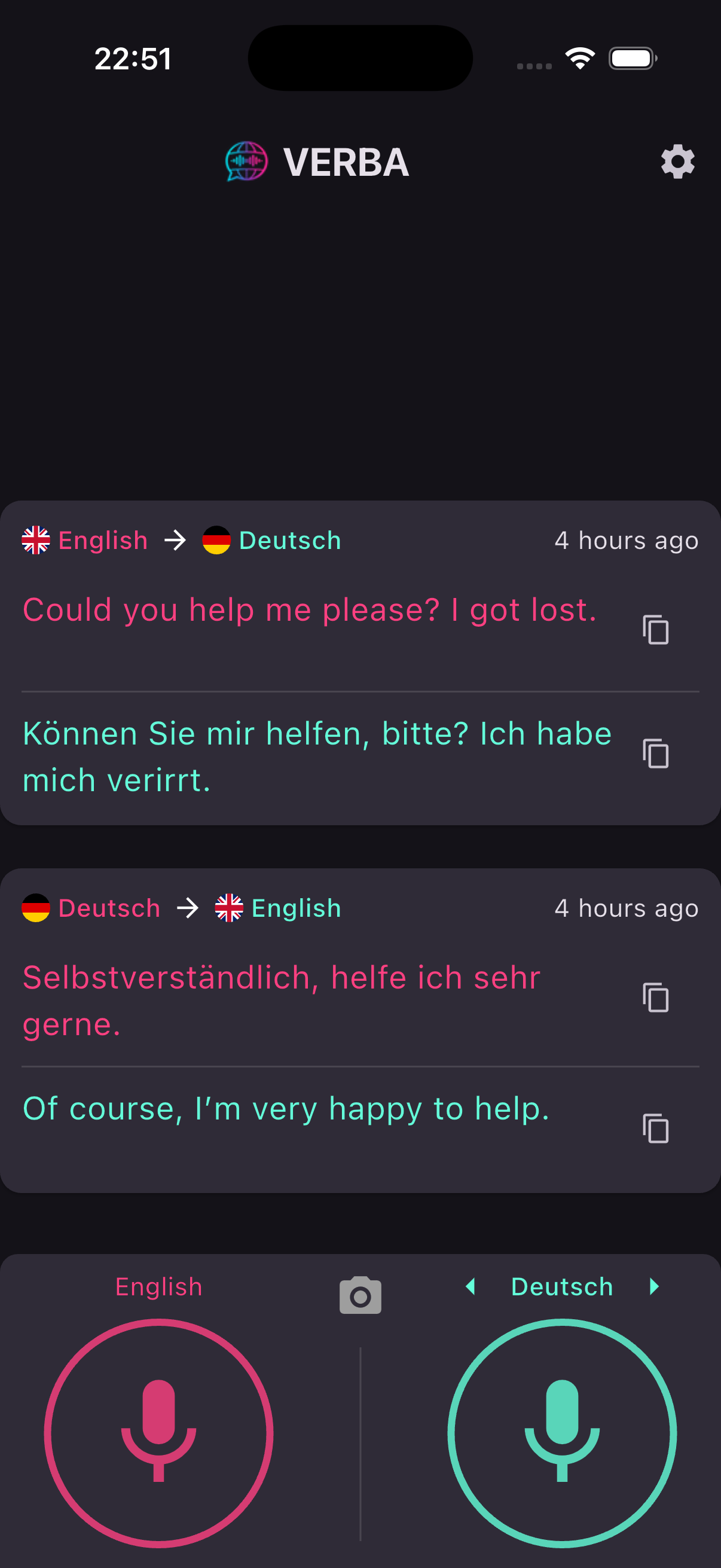This screenshot has height=1568, width=721.
Task: Click the VERBA globe logo
Action: (245, 161)
